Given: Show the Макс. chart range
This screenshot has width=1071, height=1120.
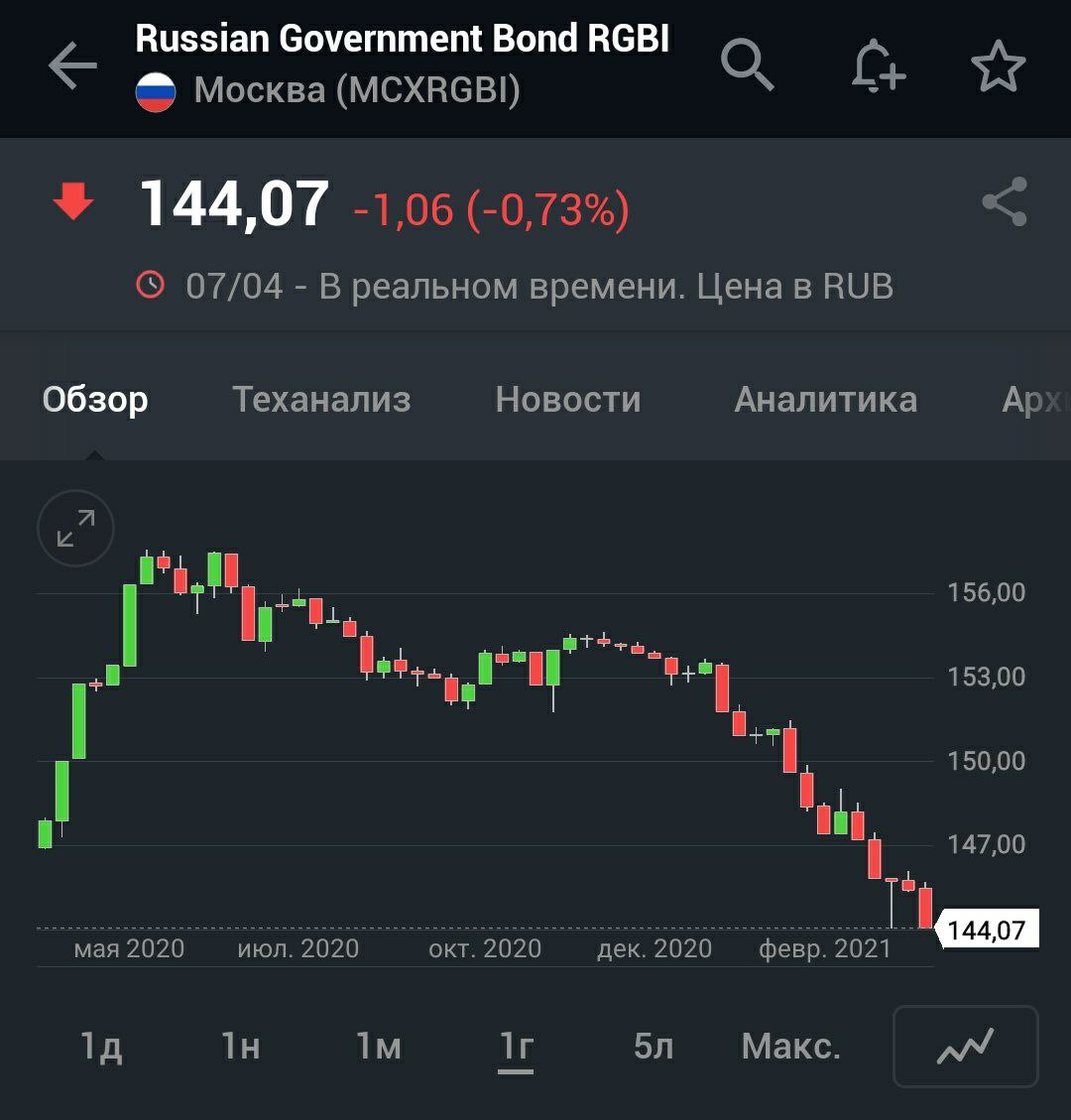Looking at the screenshot, I should pyautogui.click(x=791, y=1047).
